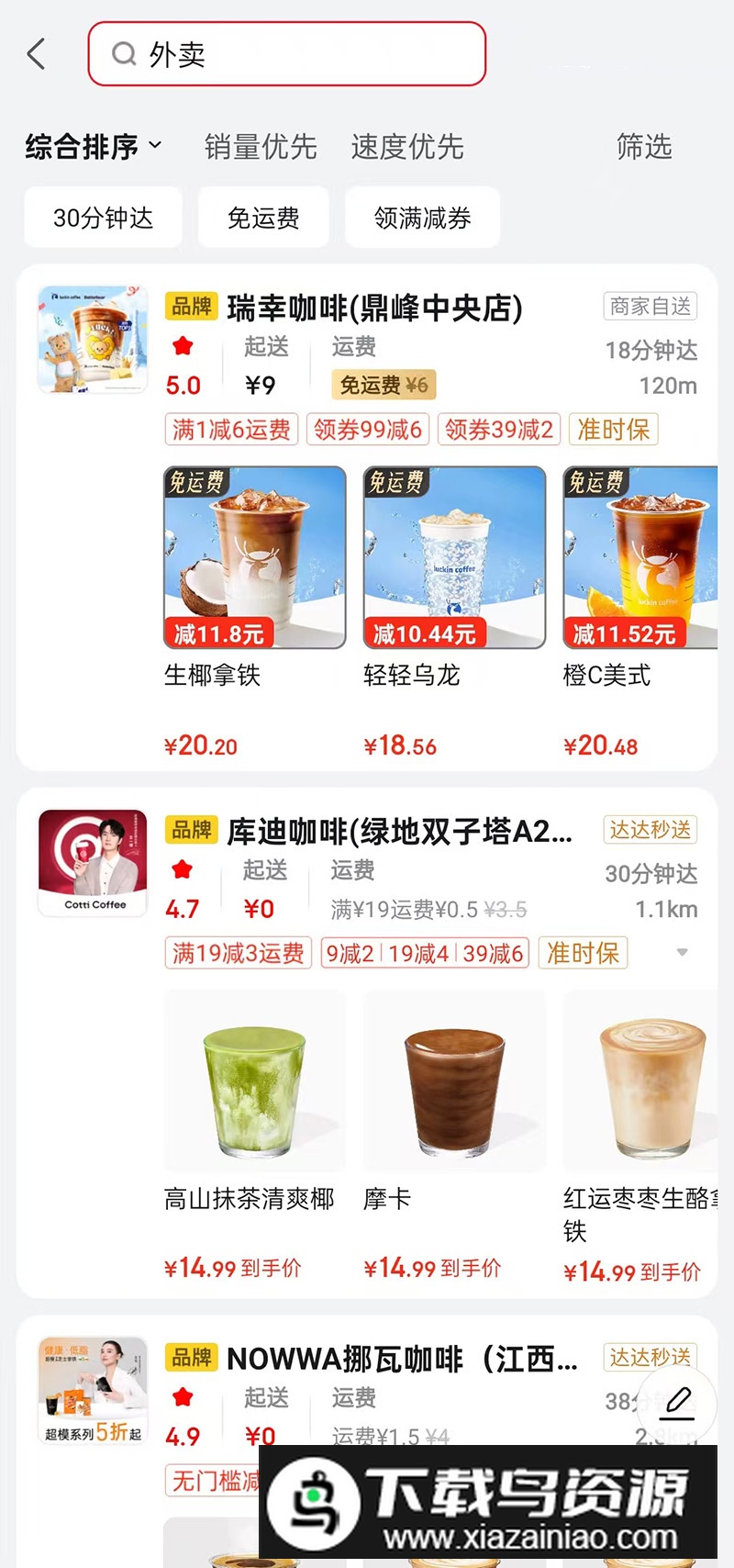Image resolution: width=734 pixels, height=1568 pixels.
Task: Open the 库迪咖啡 store listing
Action: click(399, 832)
